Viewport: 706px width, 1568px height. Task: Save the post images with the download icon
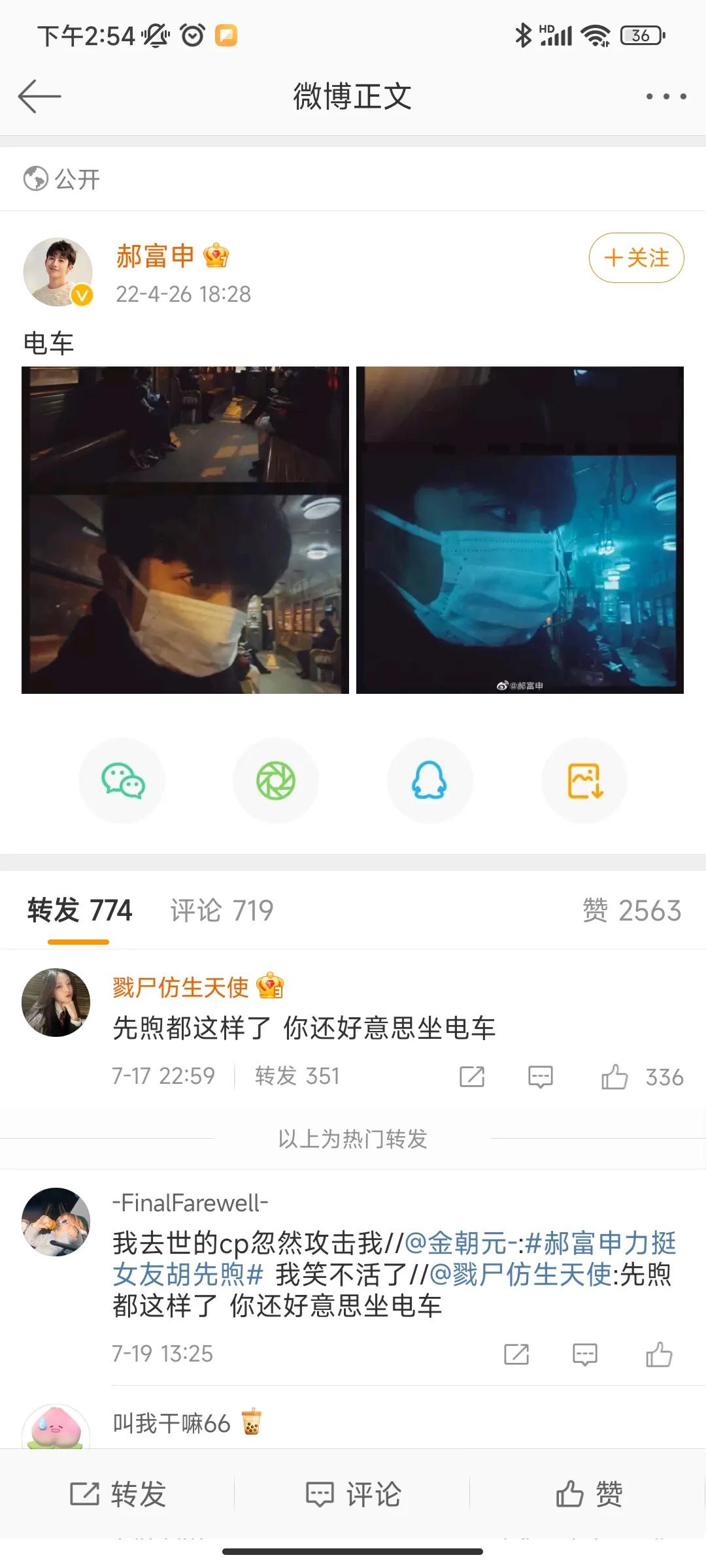584,780
